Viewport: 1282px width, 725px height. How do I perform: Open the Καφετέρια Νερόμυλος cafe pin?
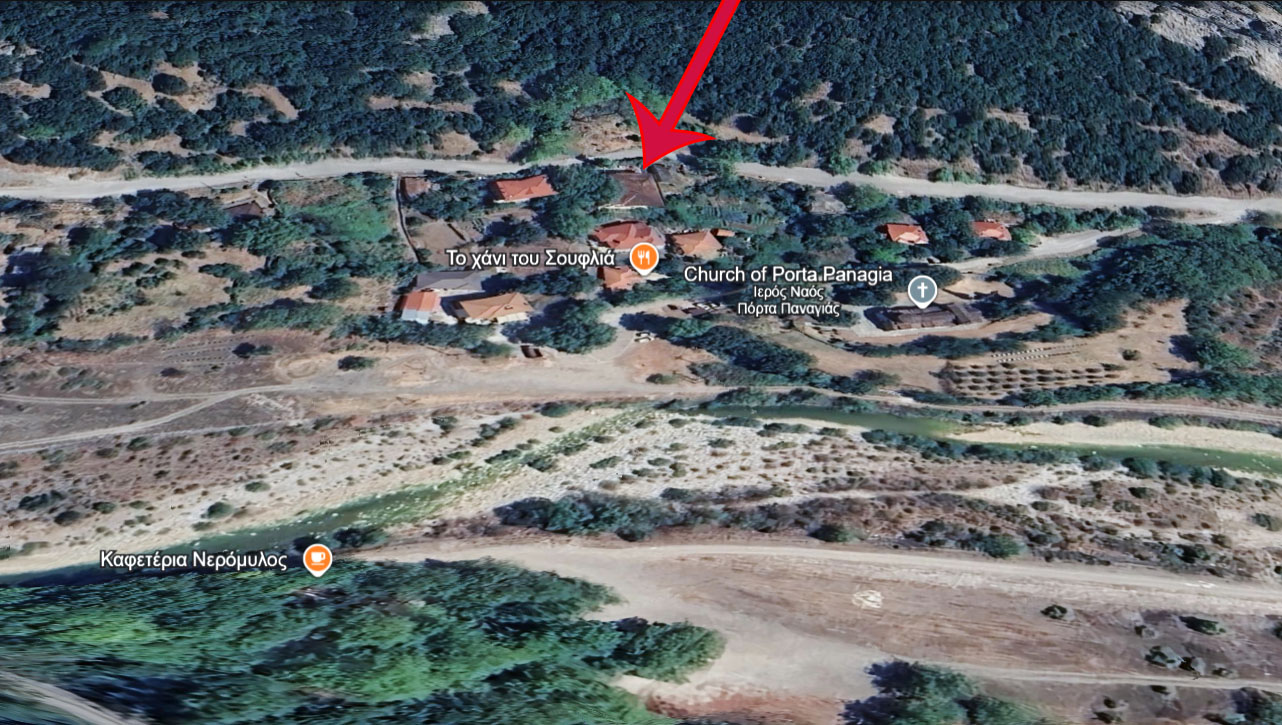(x=317, y=558)
